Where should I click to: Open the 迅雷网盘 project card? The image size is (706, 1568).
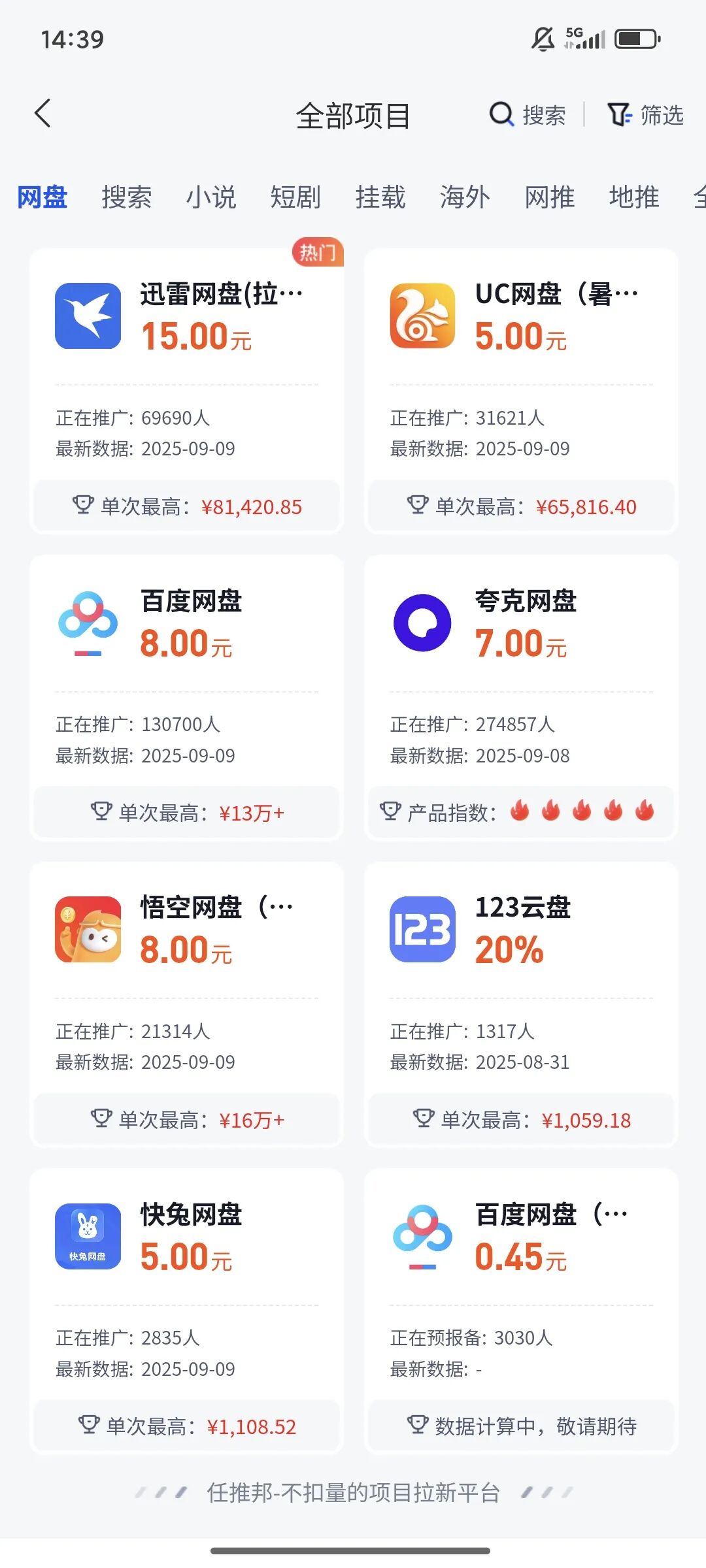pos(187,391)
